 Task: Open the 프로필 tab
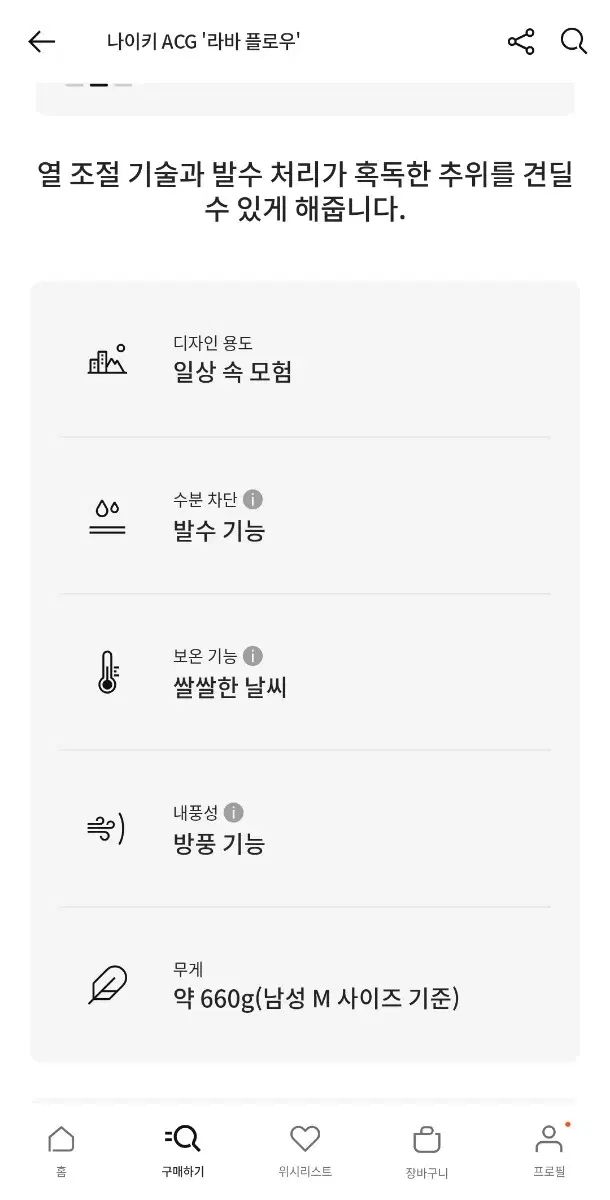coord(549,1150)
